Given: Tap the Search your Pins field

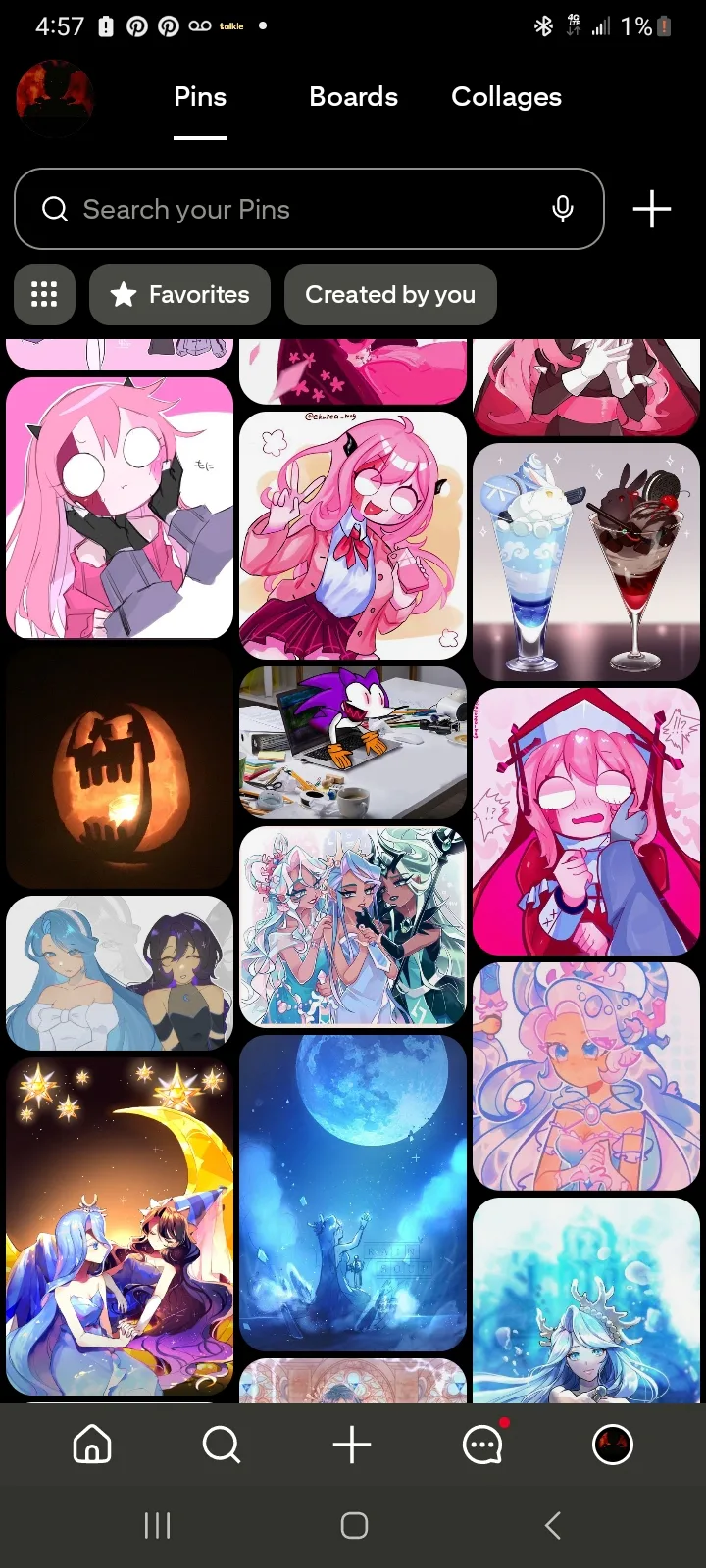Looking at the screenshot, I should coord(294,209).
